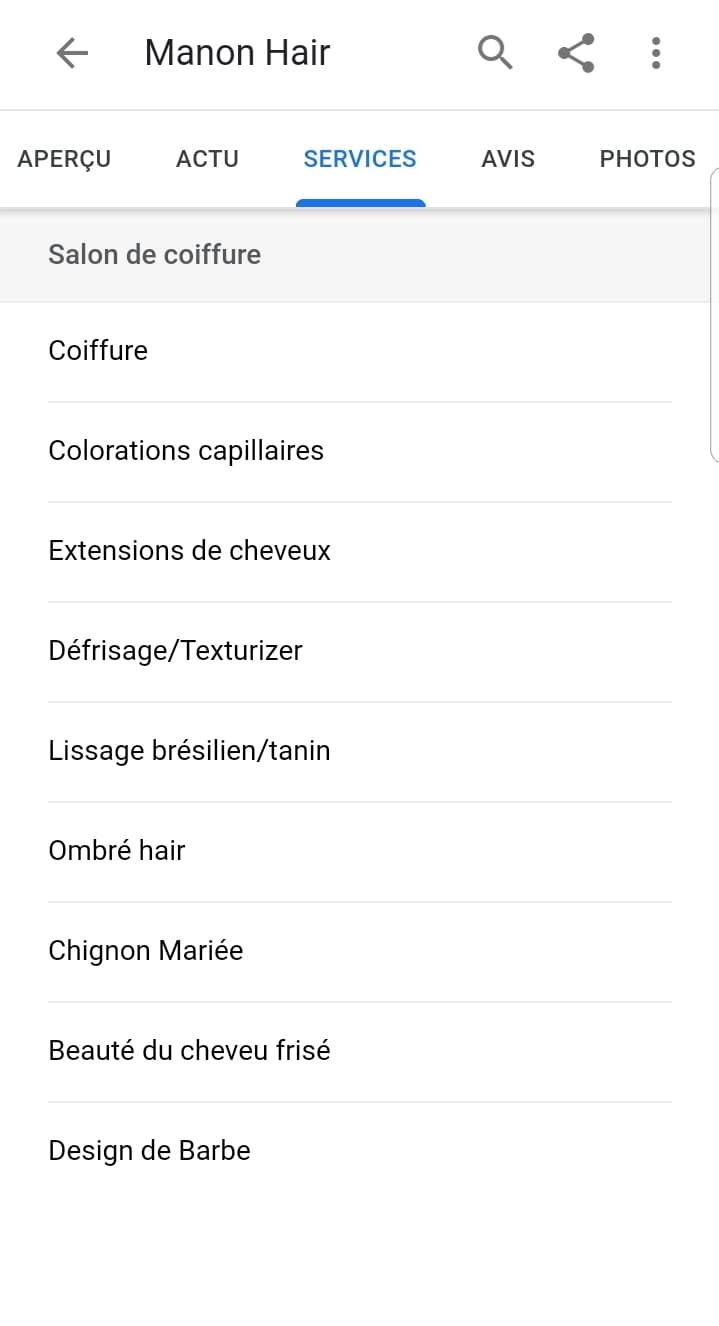Open the Coiffure service
Screen dimensions: 719x1326
click(x=360, y=352)
